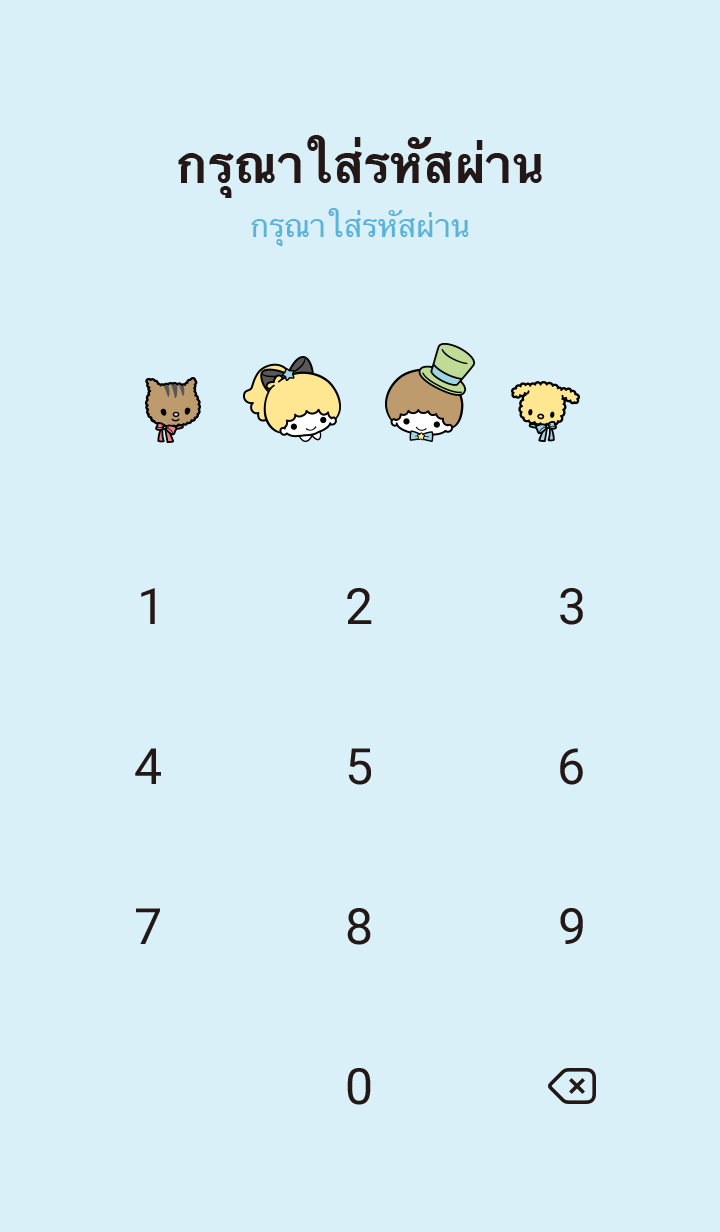Viewport: 720px width, 1232px height.
Task: Tap the 4 key
Action: tap(148, 767)
